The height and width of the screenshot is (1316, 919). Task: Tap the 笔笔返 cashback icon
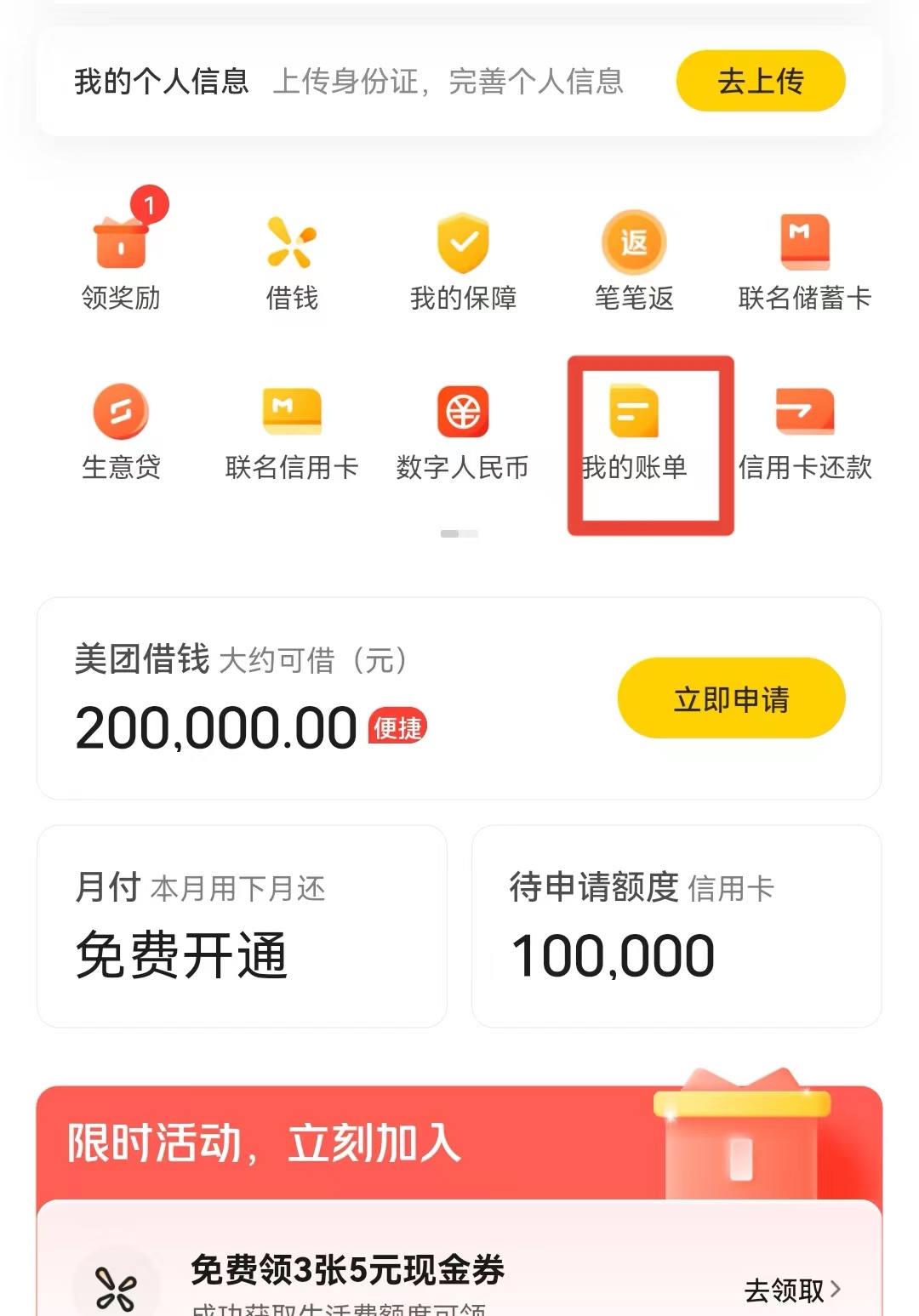(x=635, y=259)
